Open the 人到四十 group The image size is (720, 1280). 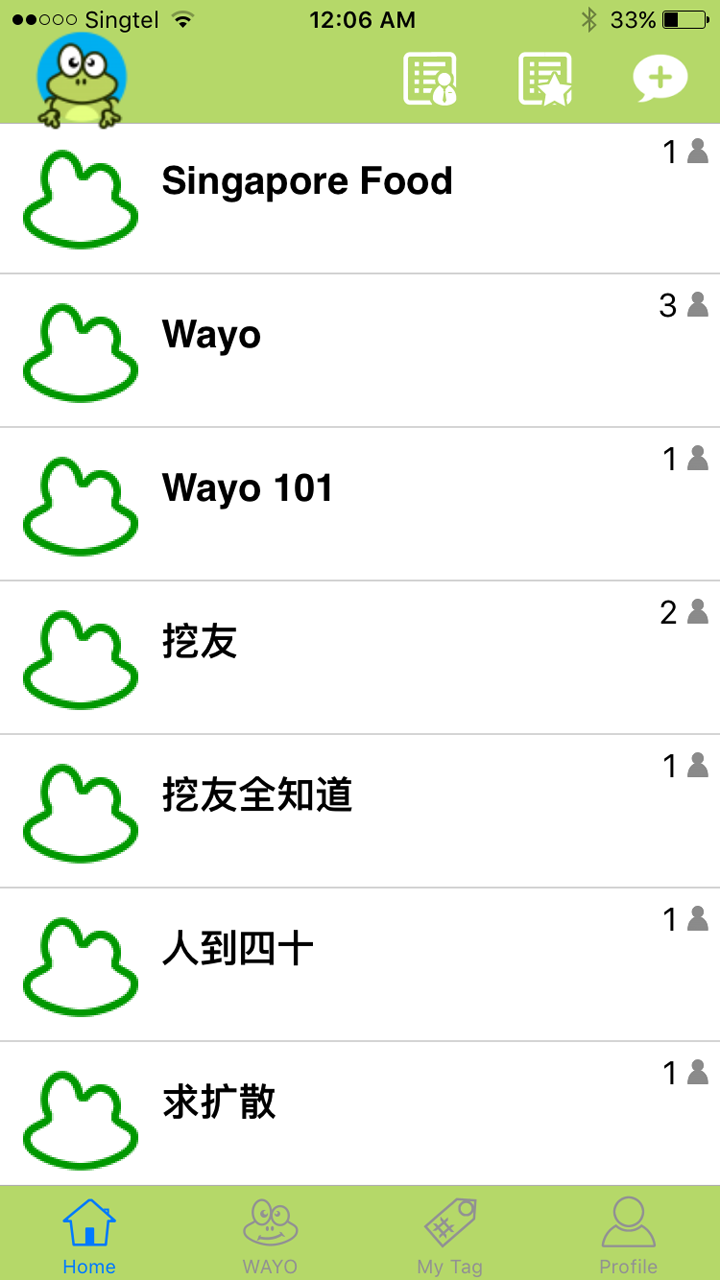pyautogui.click(x=238, y=949)
